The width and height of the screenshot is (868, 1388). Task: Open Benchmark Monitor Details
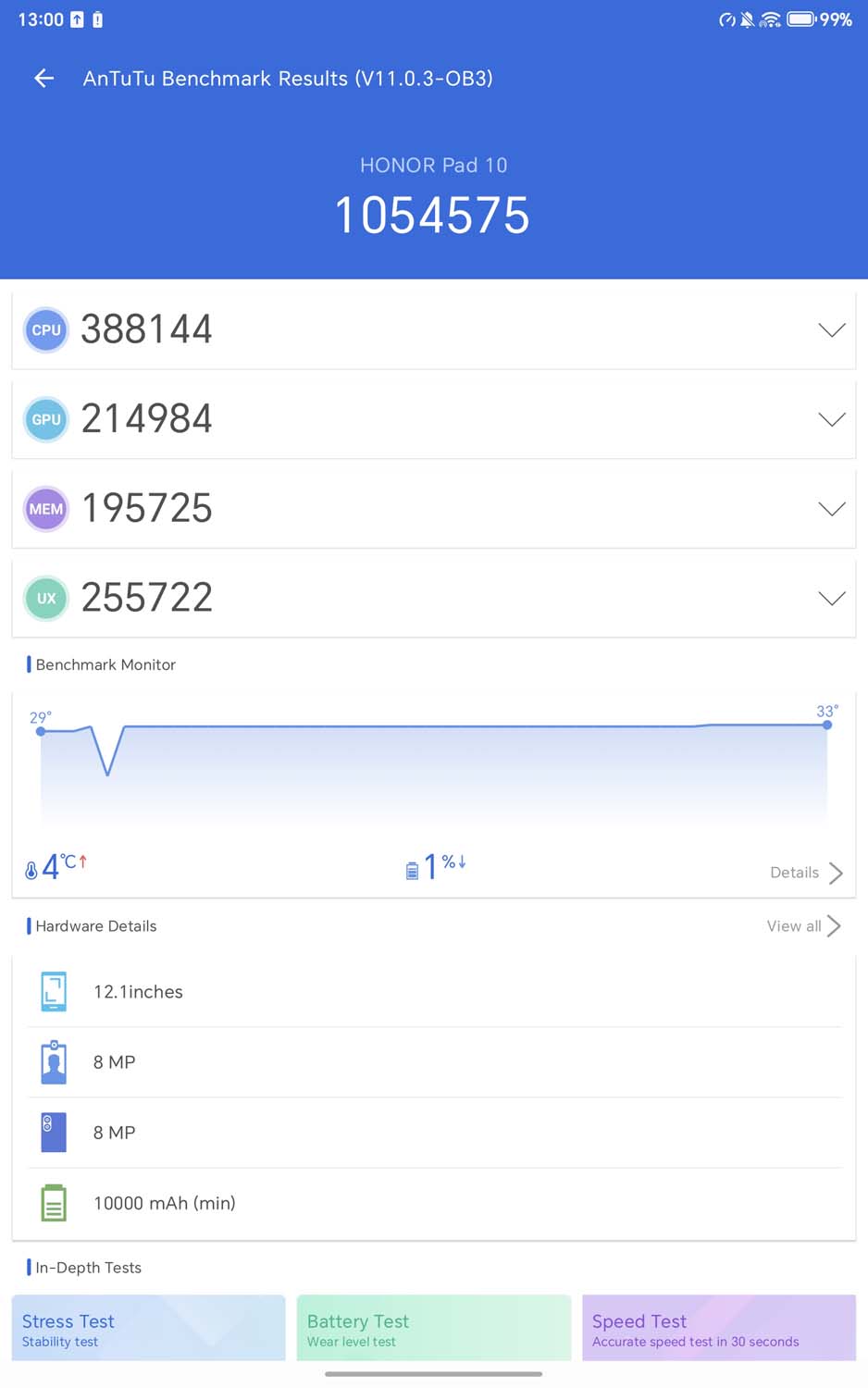[806, 873]
